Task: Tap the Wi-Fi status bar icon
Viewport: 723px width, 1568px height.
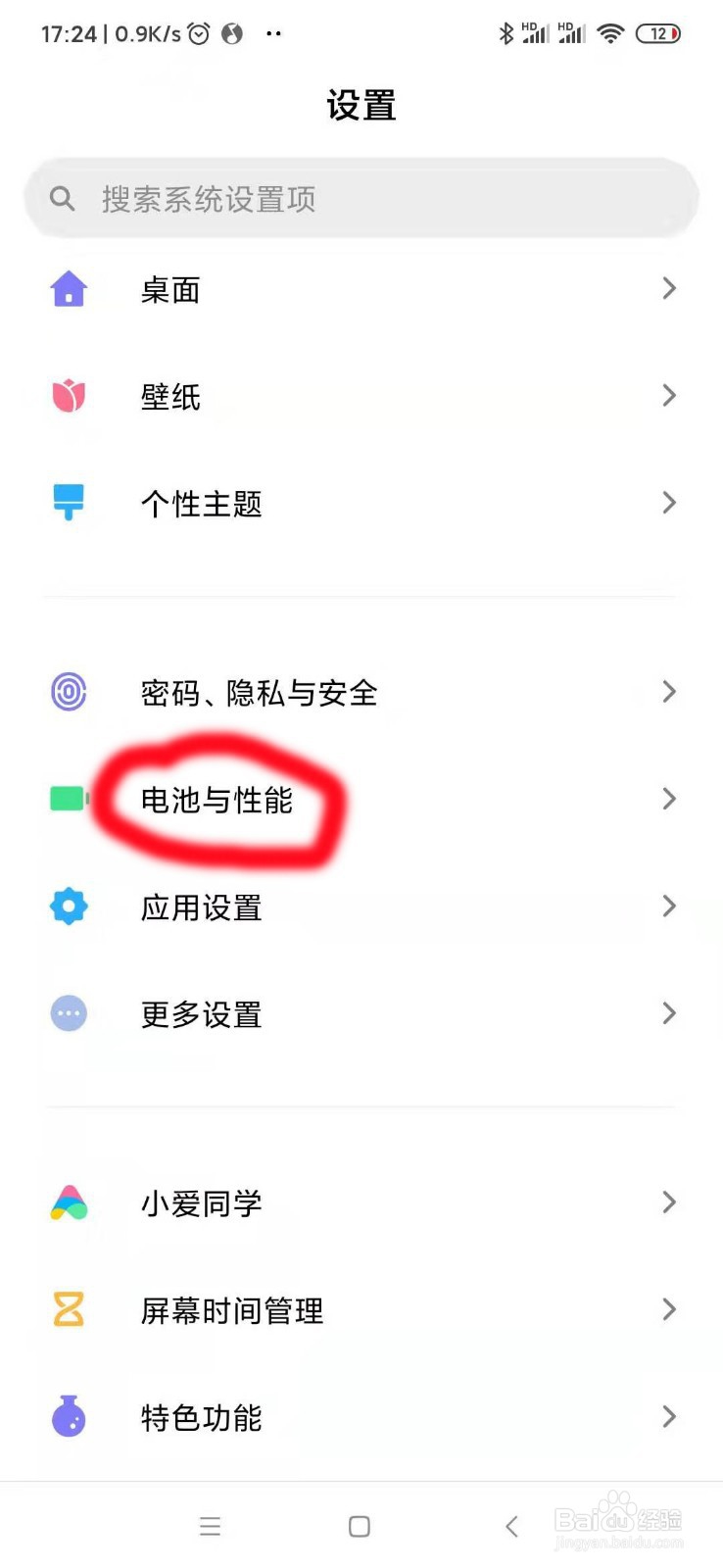Action: (x=609, y=32)
